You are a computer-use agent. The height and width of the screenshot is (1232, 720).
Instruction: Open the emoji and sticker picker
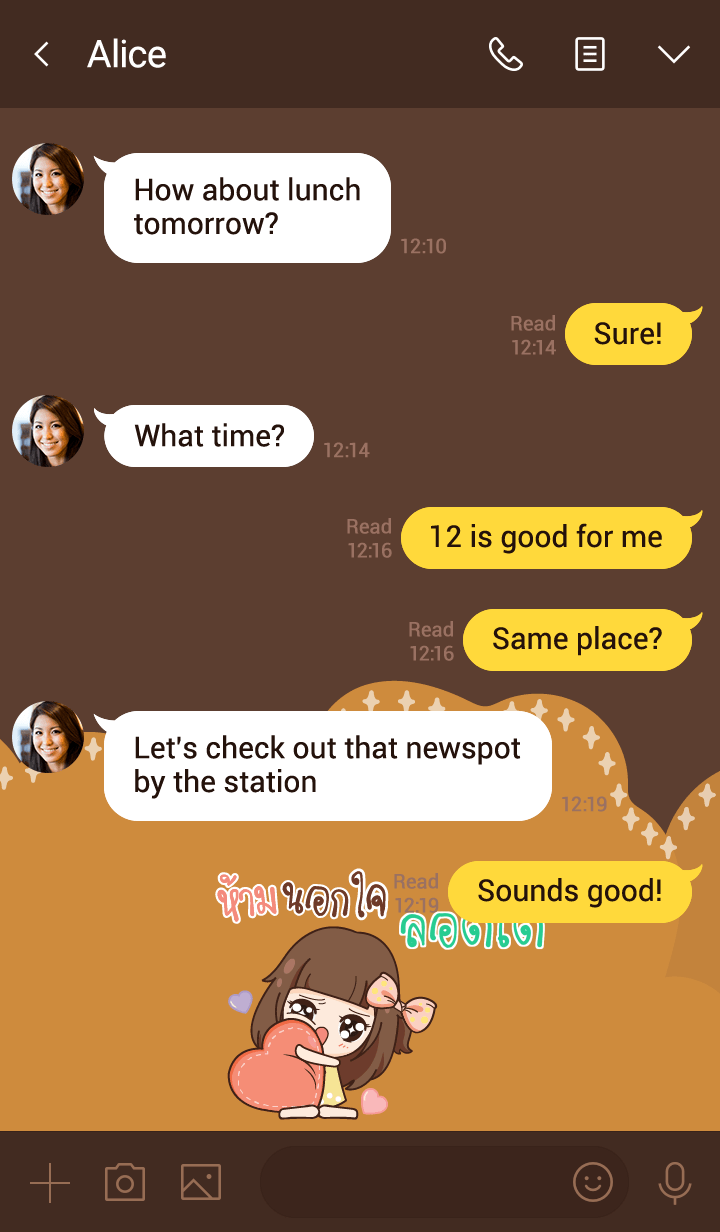pyautogui.click(x=592, y=1183)
